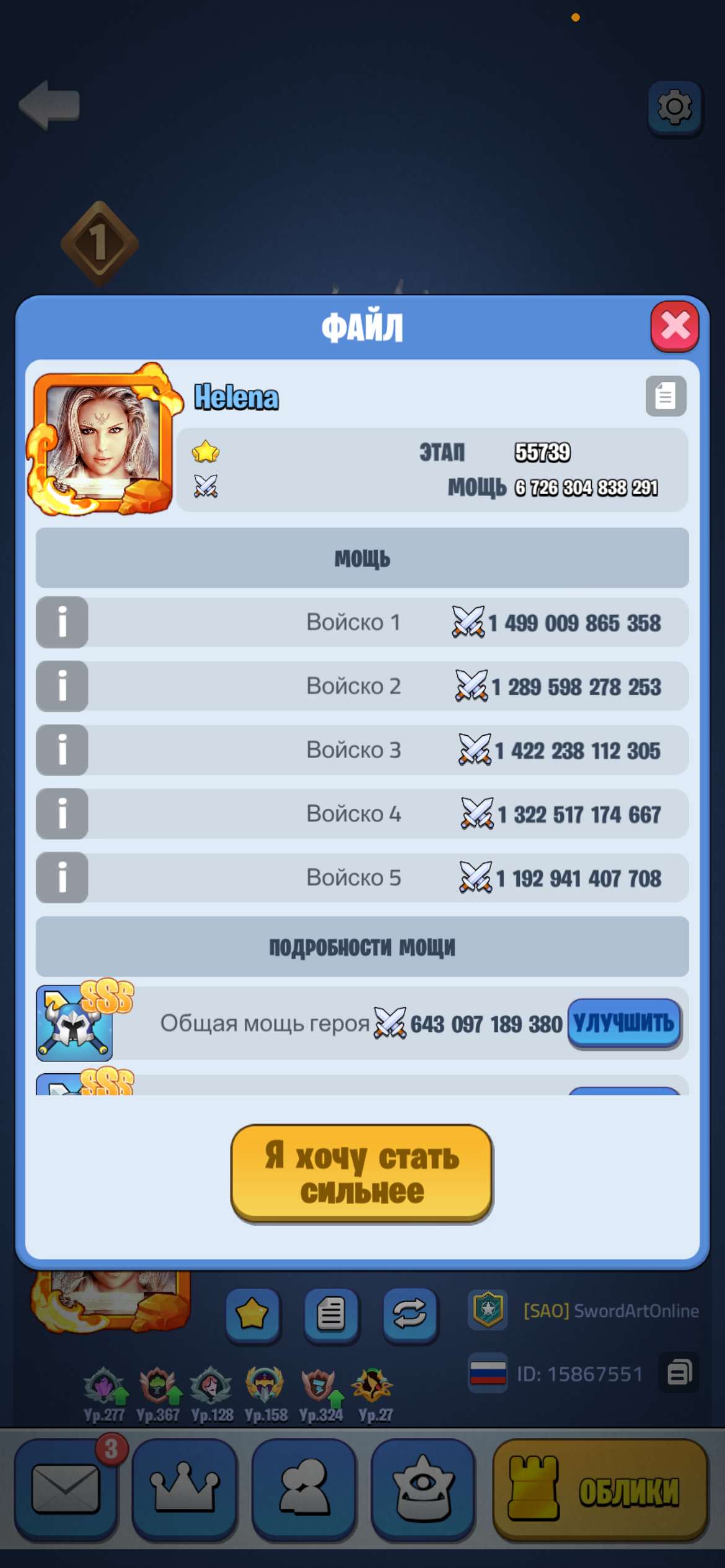Tap the star button below the dialog
Viewport: 725px width, 1568px height.
[x=252, y=1314]
